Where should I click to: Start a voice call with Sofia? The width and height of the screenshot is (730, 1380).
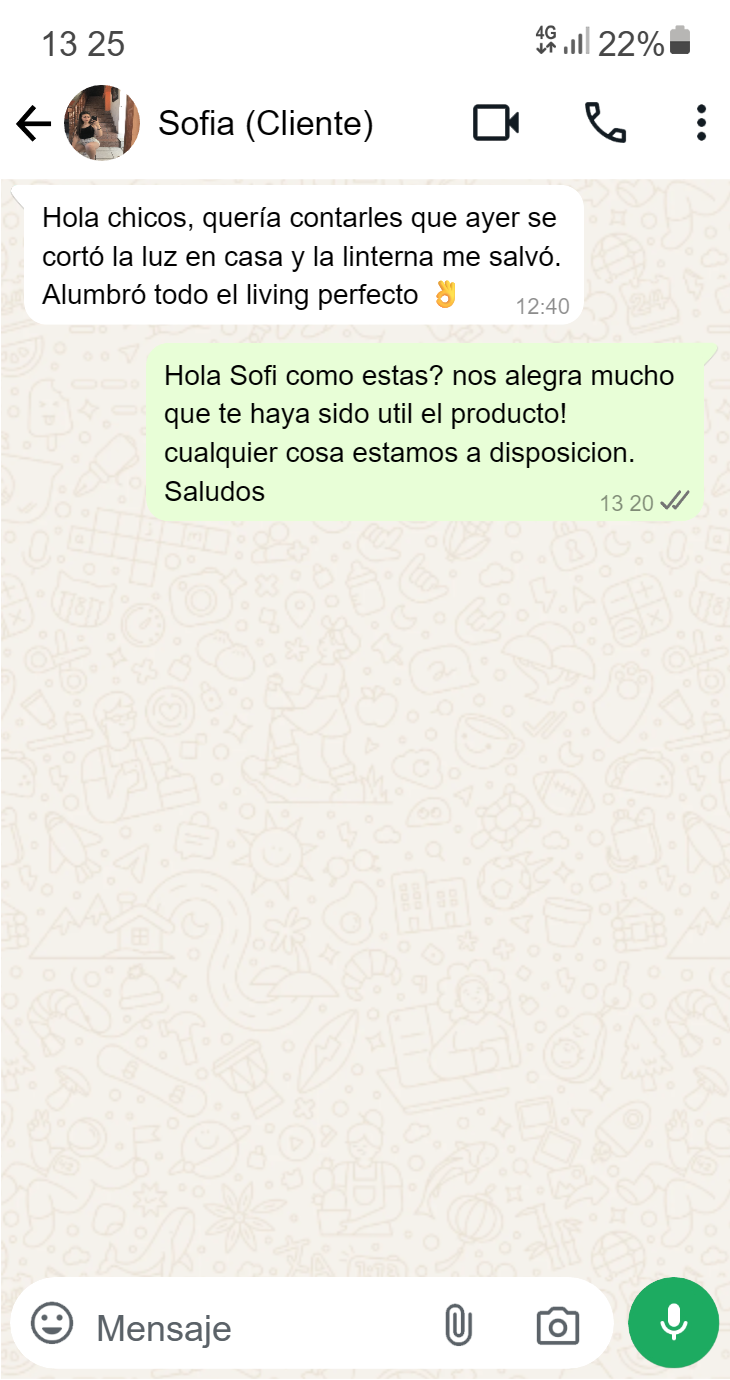[605, 124]
